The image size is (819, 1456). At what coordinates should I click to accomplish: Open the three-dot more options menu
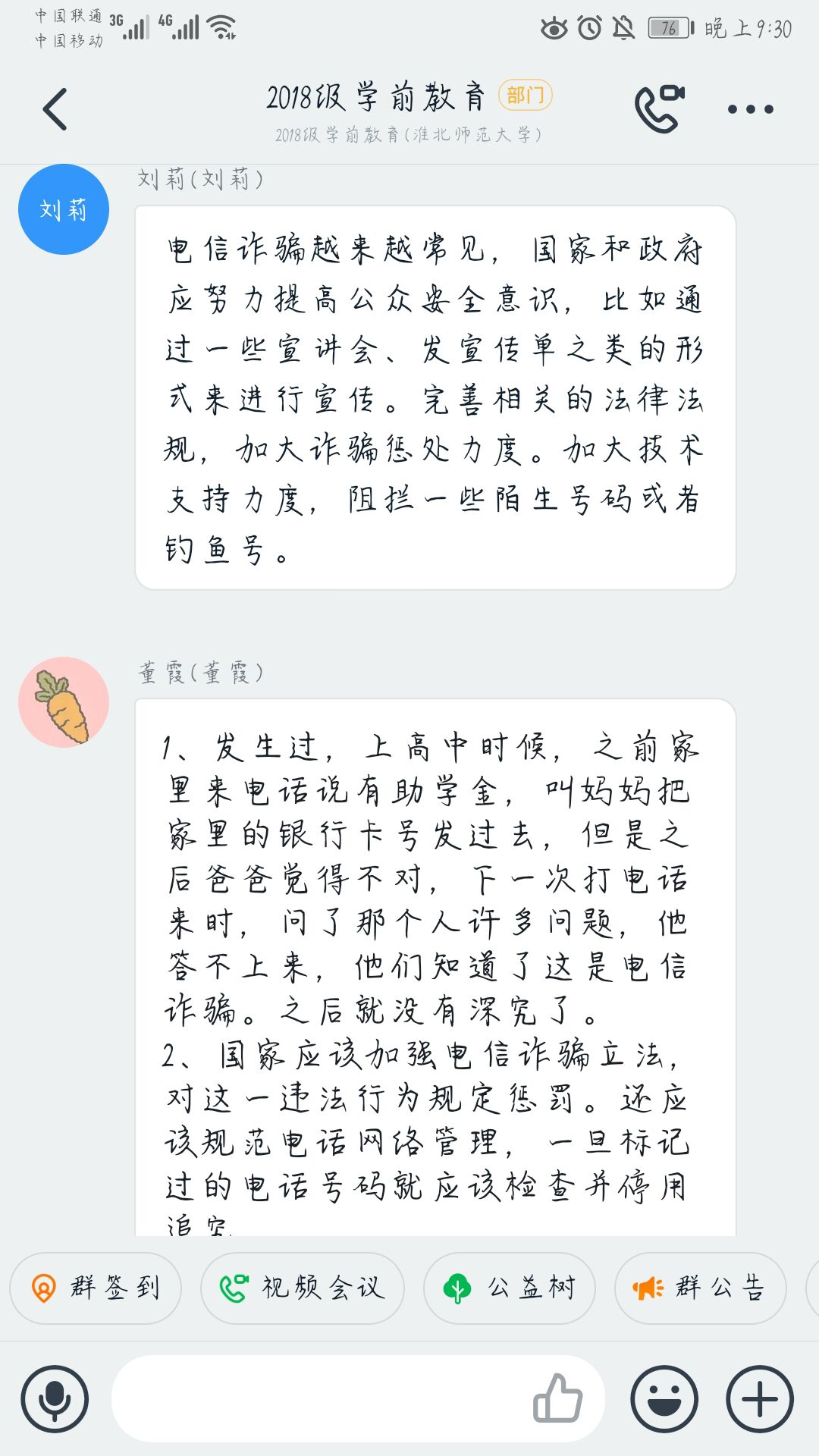750,109
